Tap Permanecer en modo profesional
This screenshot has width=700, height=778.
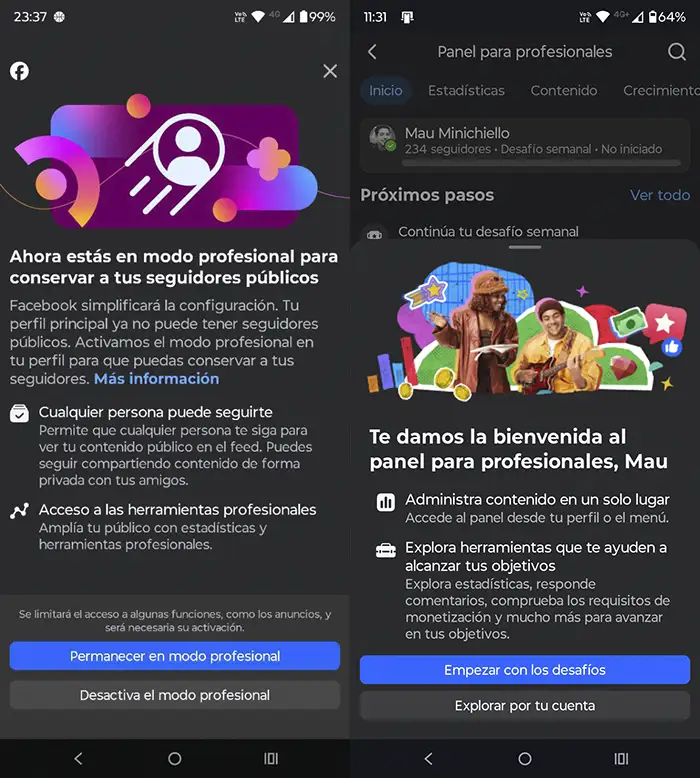(175, 656)
